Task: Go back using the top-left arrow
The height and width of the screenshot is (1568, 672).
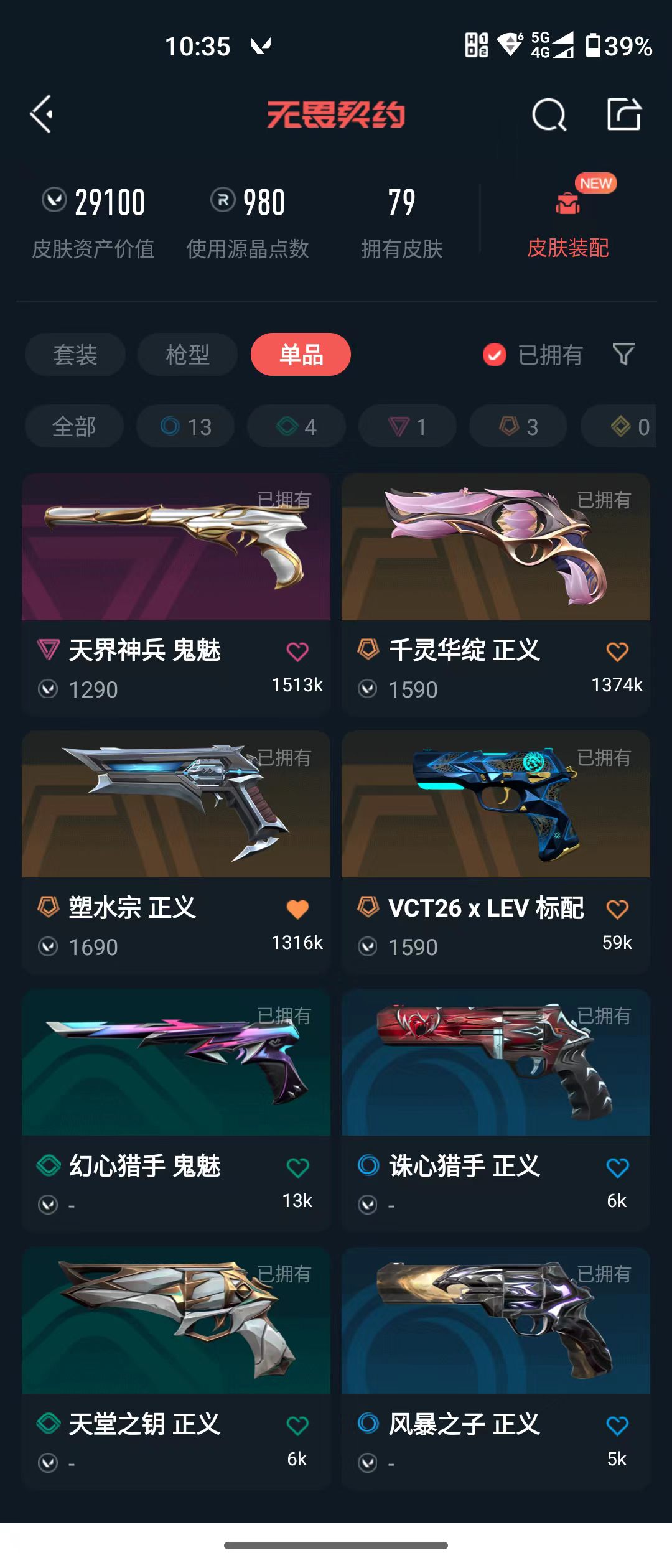Action: coord(42,114)
